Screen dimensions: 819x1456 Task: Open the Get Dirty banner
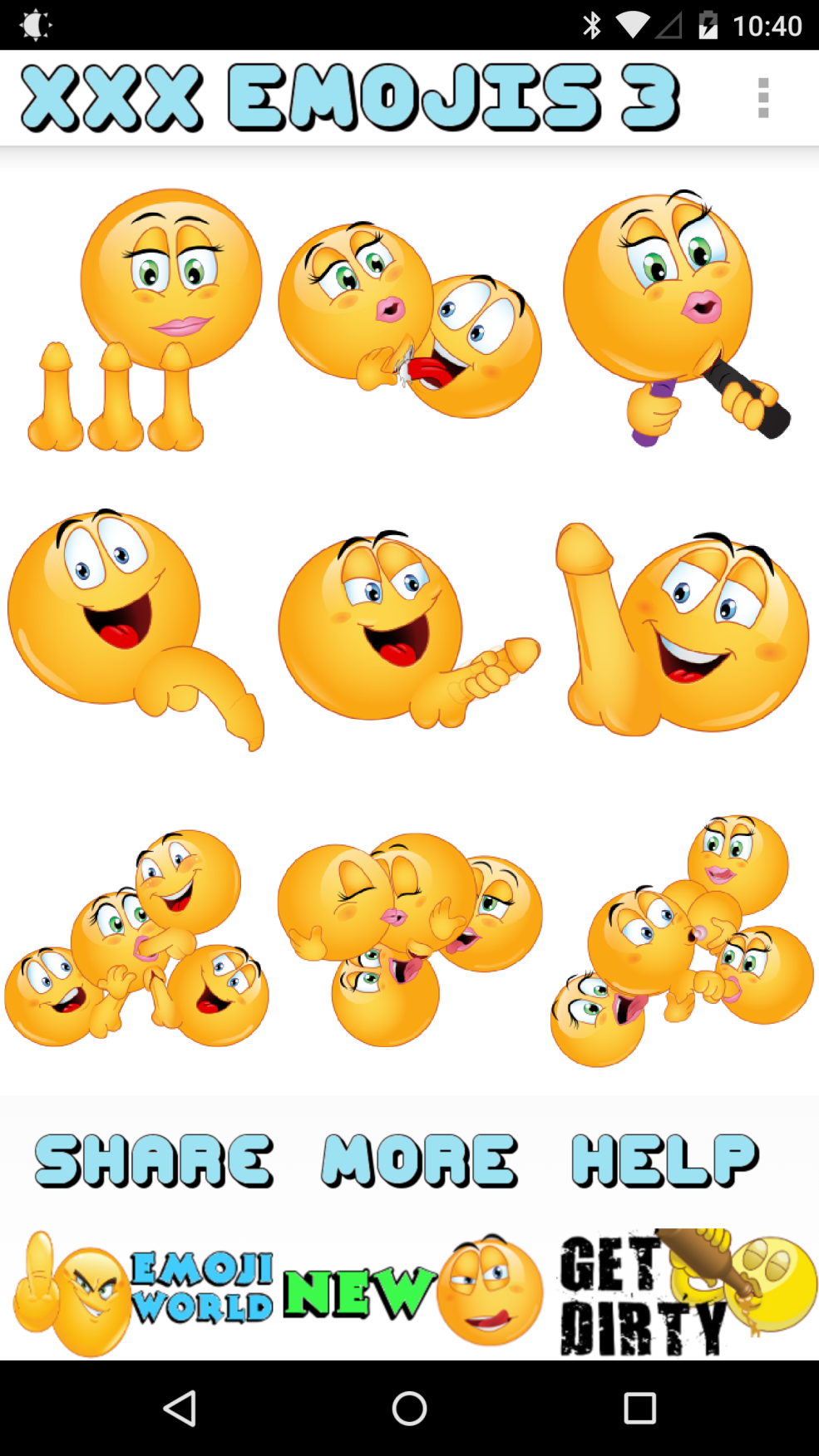click(686, 1292)
